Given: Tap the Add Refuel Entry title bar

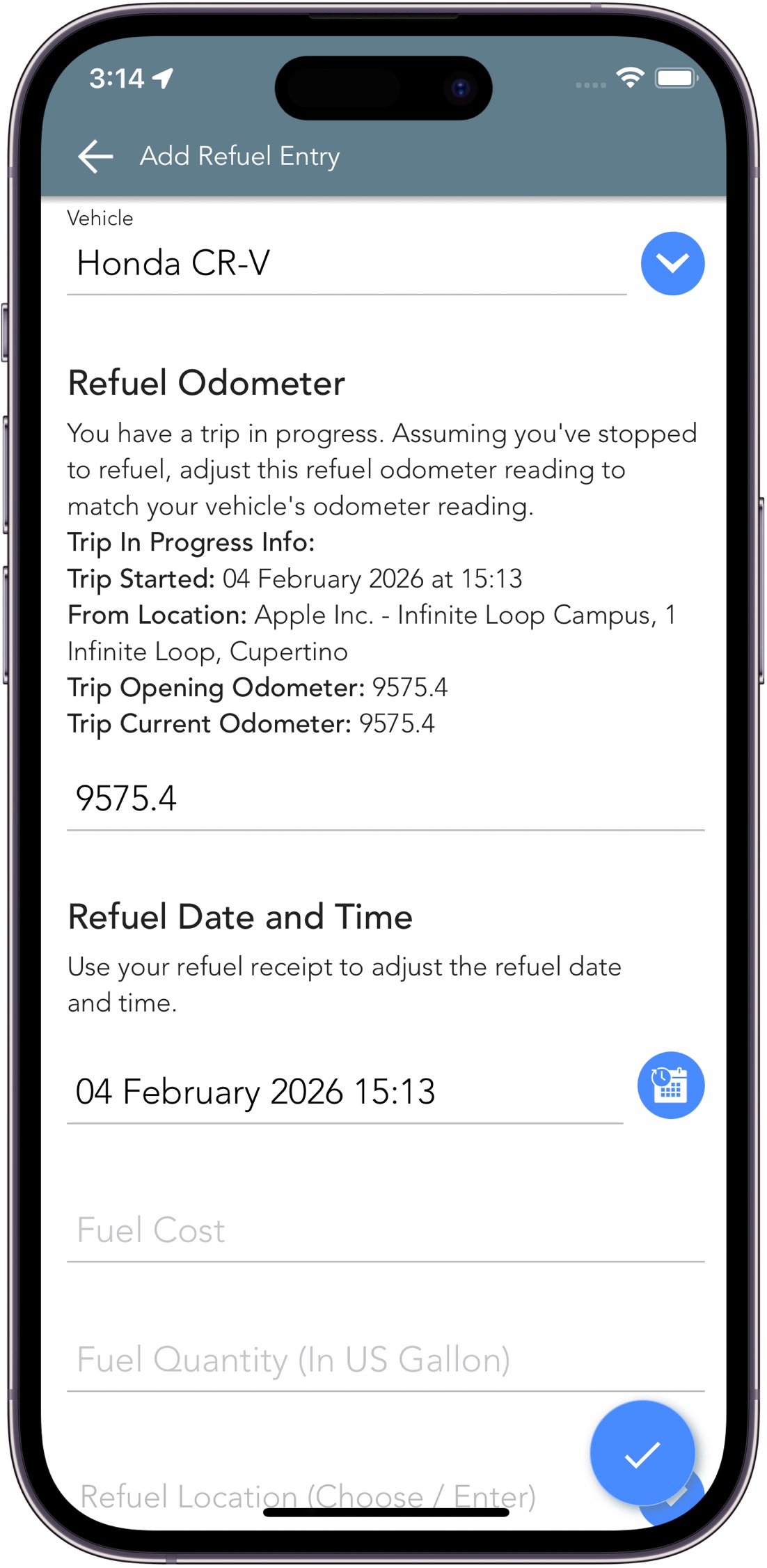Looking at the screenshot, I should click(240, 156).
